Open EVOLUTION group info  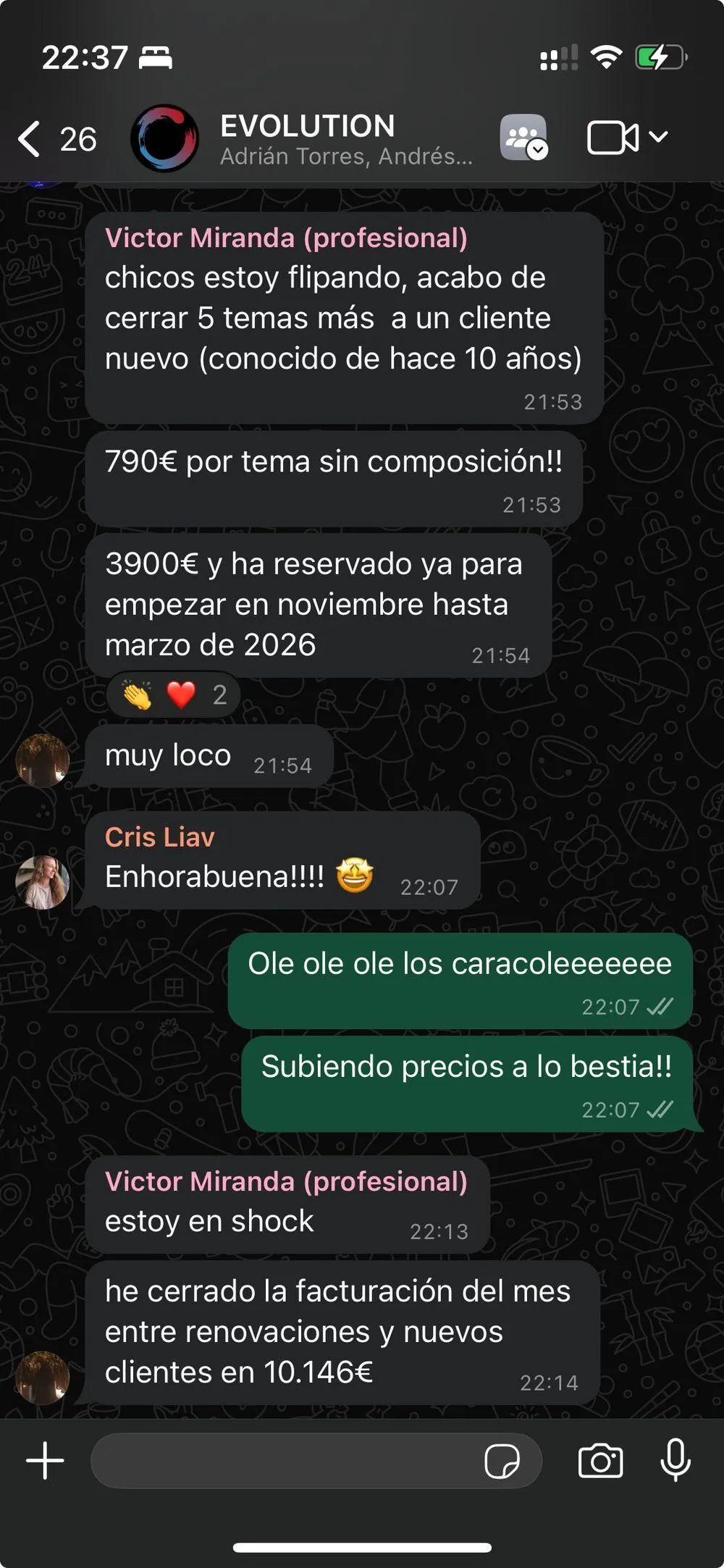tap(308, 138)
